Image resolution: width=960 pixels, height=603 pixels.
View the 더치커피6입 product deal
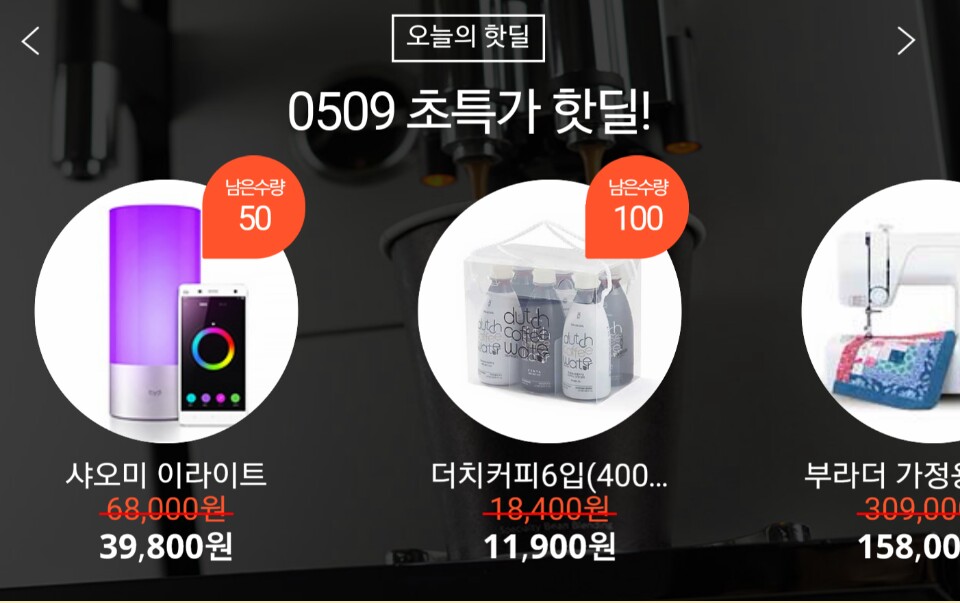point(549,312)
